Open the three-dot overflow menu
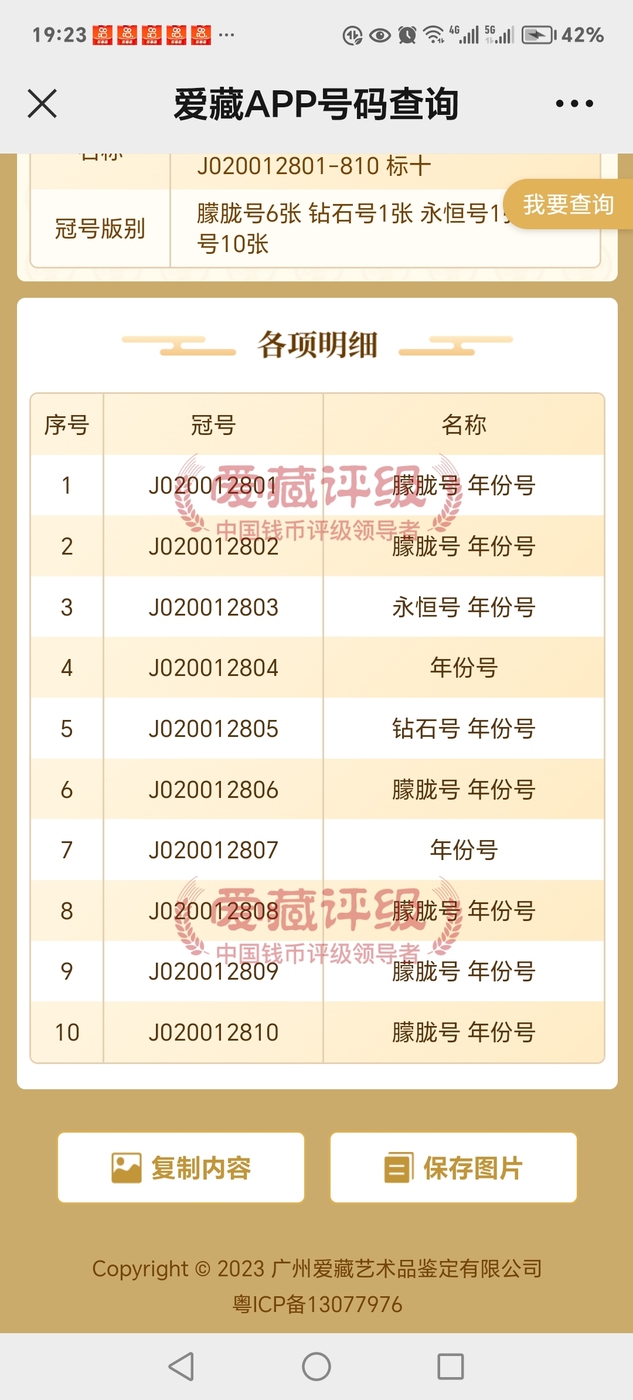 pos(574,103)
